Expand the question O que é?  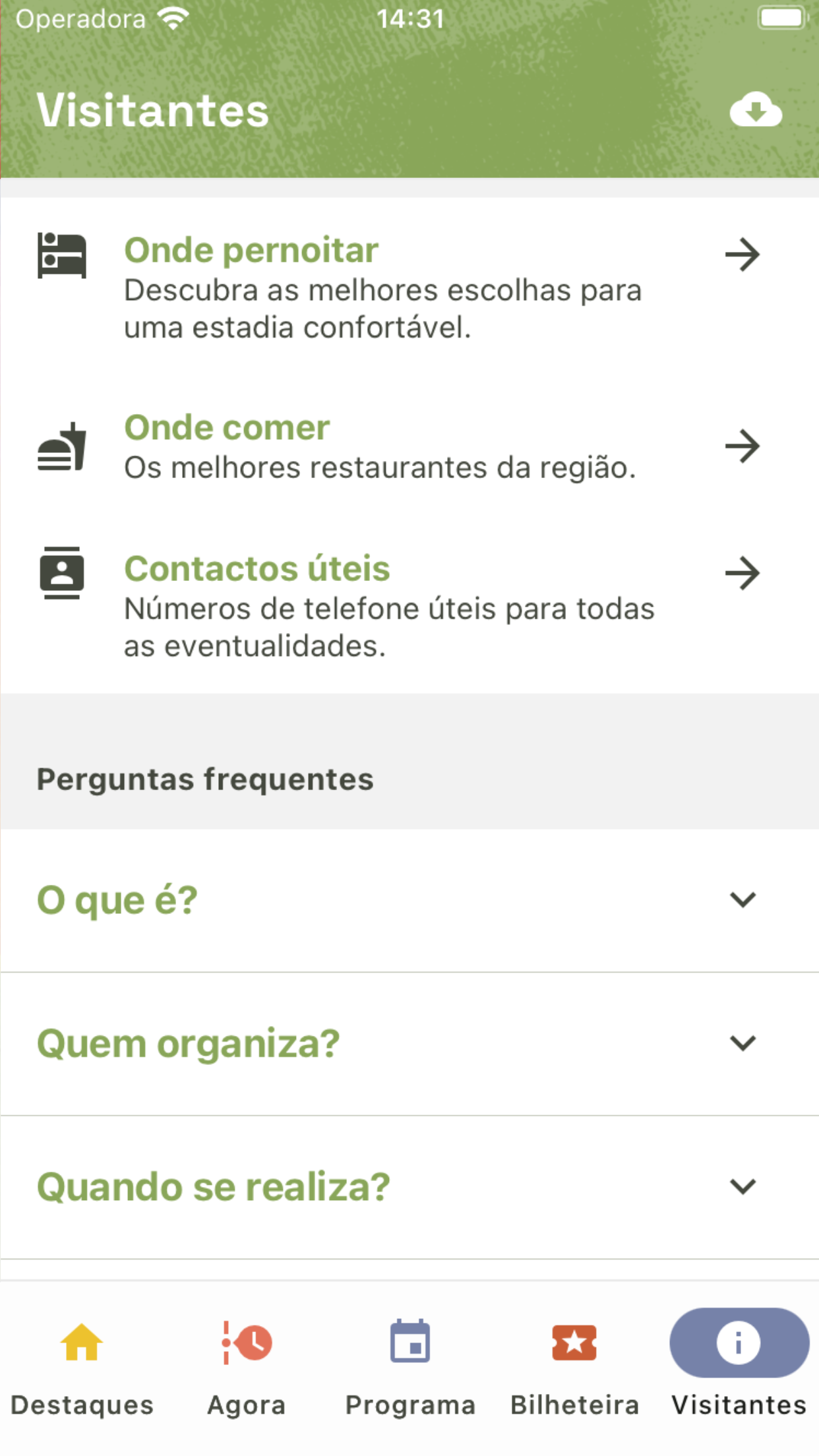[409, 900]
